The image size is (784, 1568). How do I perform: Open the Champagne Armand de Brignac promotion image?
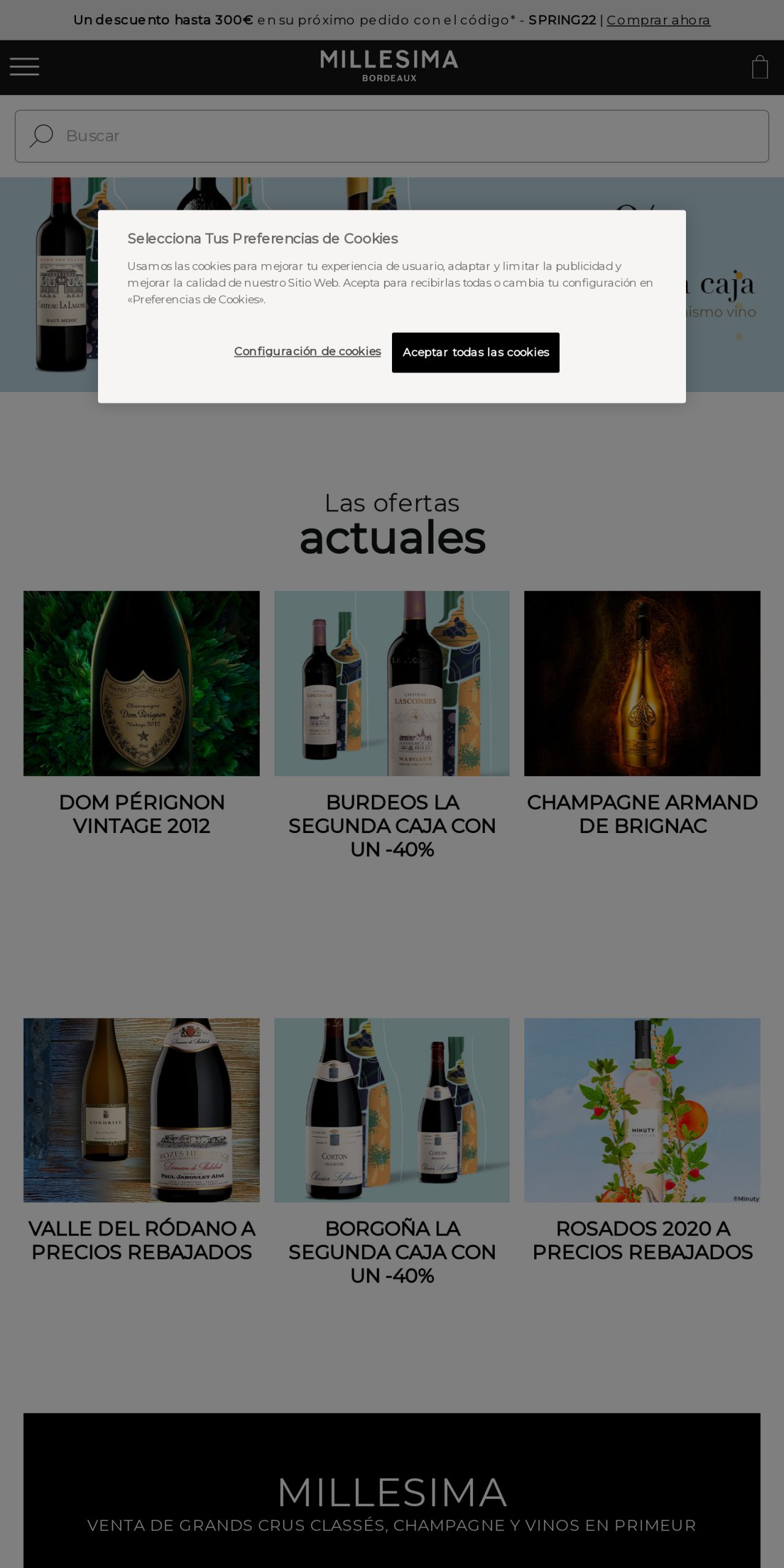click(x=642, y=683)
